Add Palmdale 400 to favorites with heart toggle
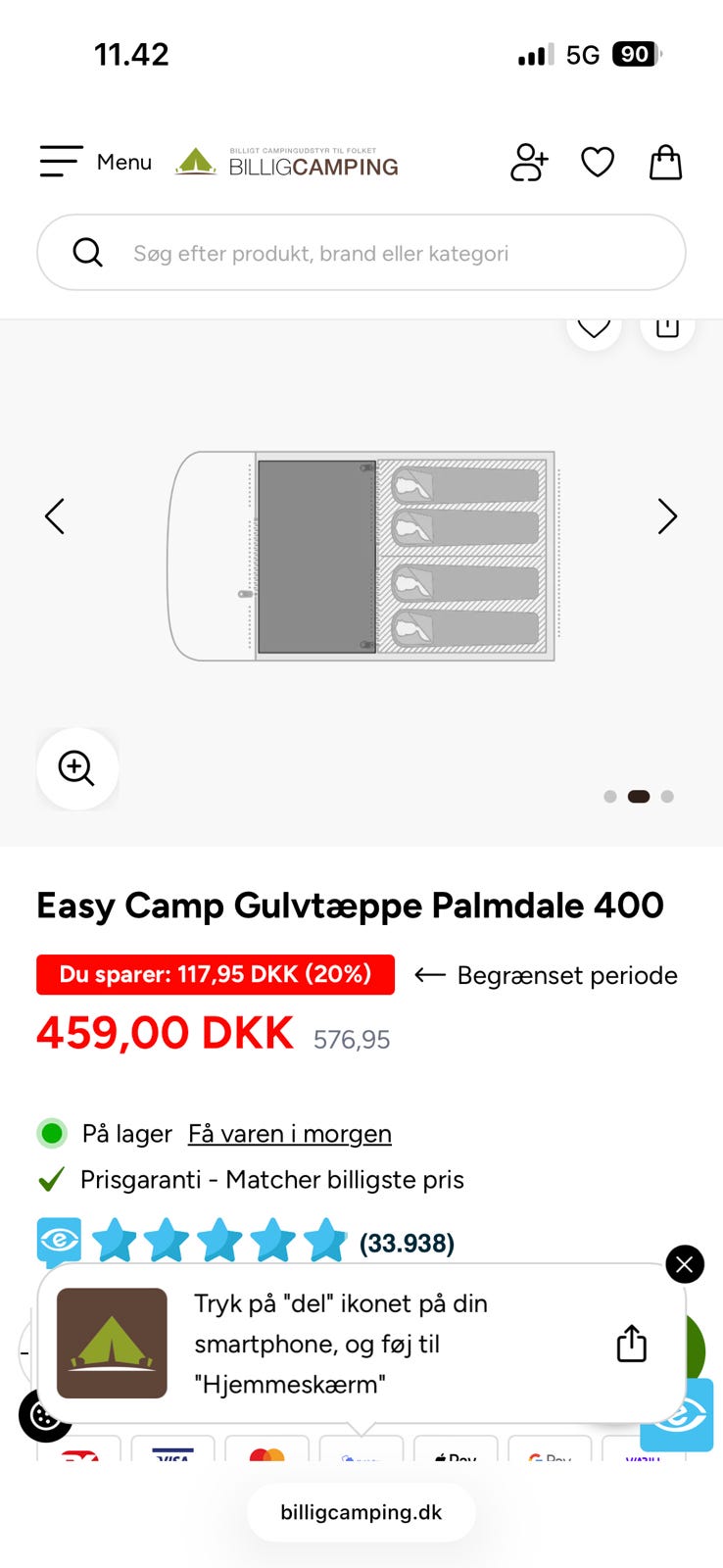 (595, 326)
